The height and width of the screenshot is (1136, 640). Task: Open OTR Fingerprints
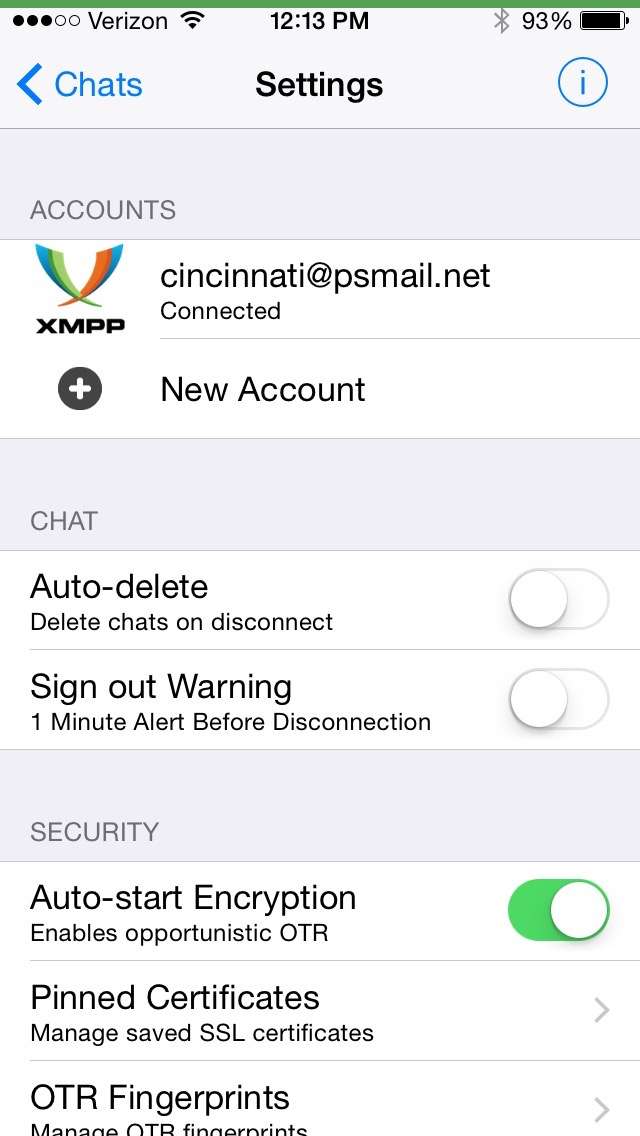coord(320,1099)
